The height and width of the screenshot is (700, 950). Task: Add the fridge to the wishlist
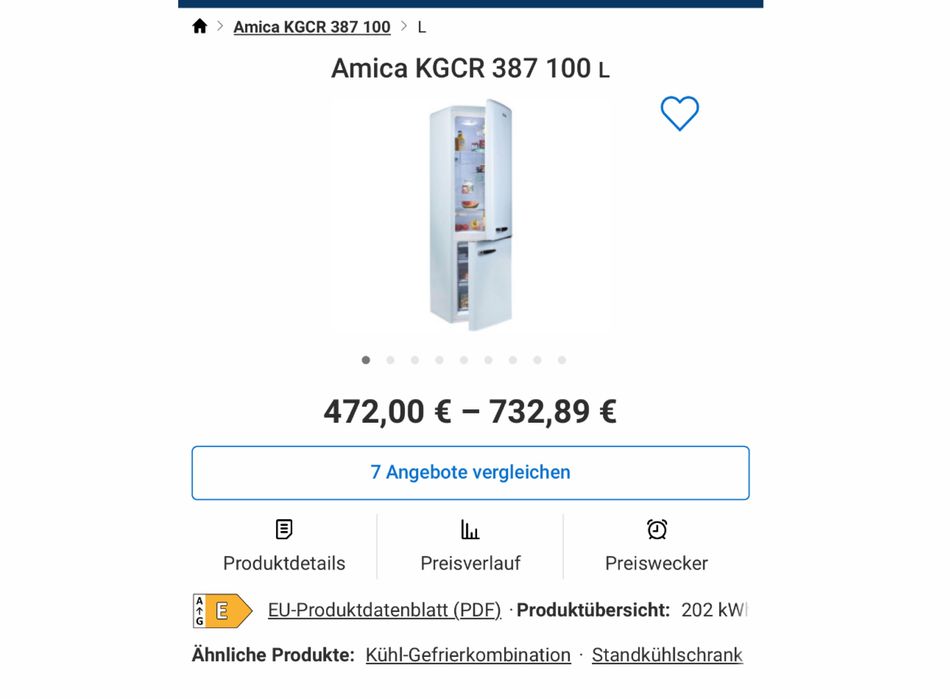pyautogui.click(x=680, y=113)
